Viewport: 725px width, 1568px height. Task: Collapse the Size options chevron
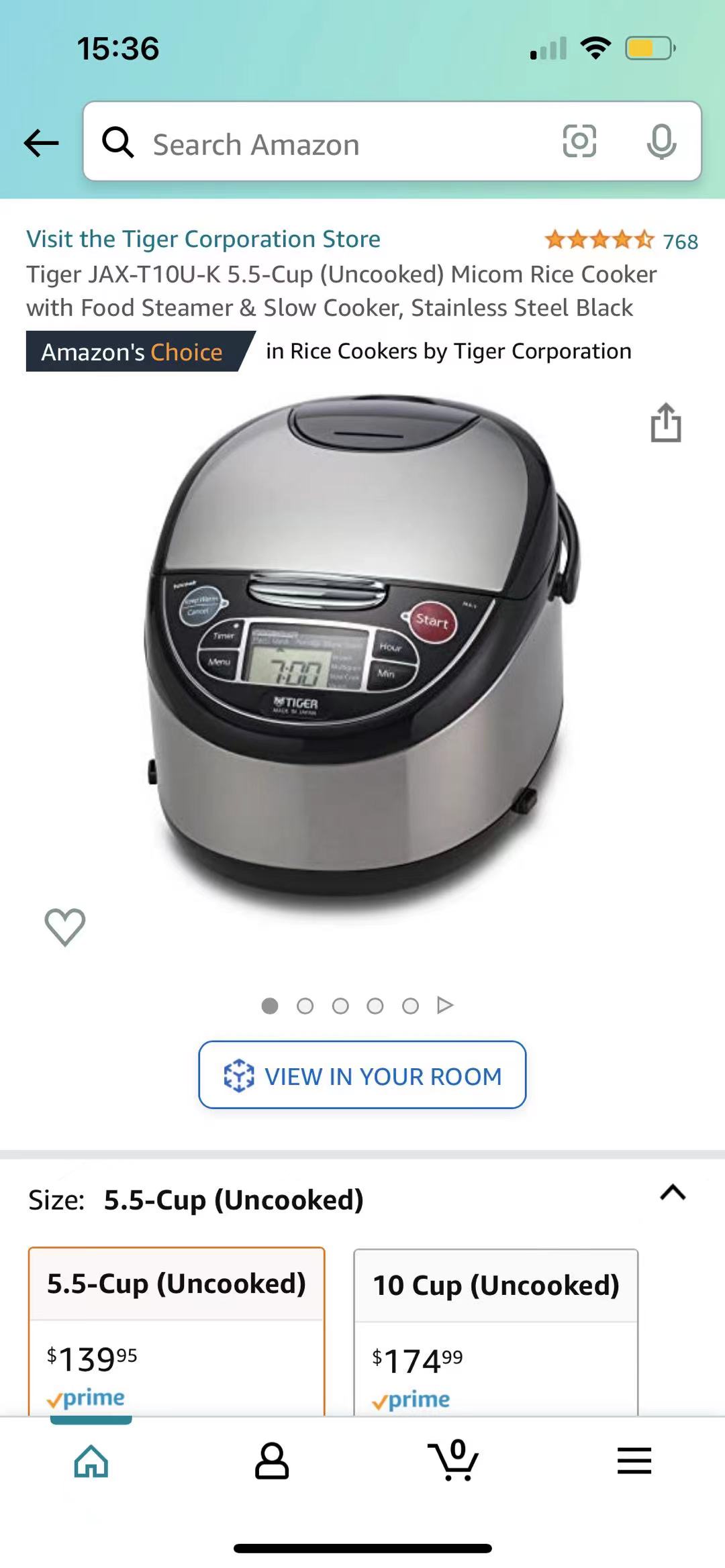tap(673, 1192)
